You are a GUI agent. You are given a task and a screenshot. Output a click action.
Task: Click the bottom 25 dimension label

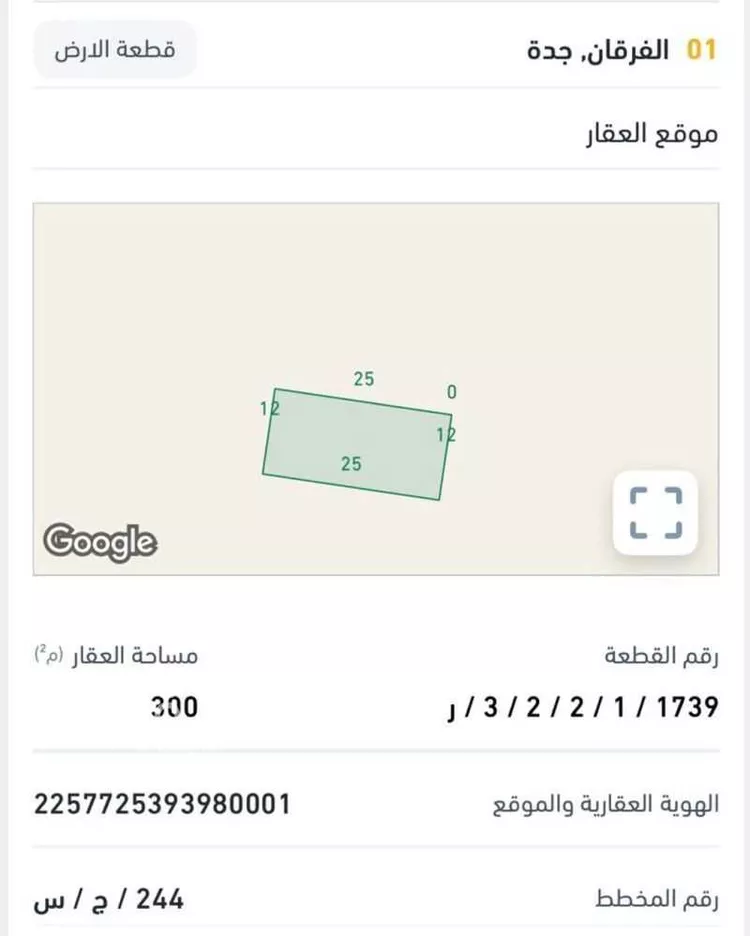(x=349, y=463)
